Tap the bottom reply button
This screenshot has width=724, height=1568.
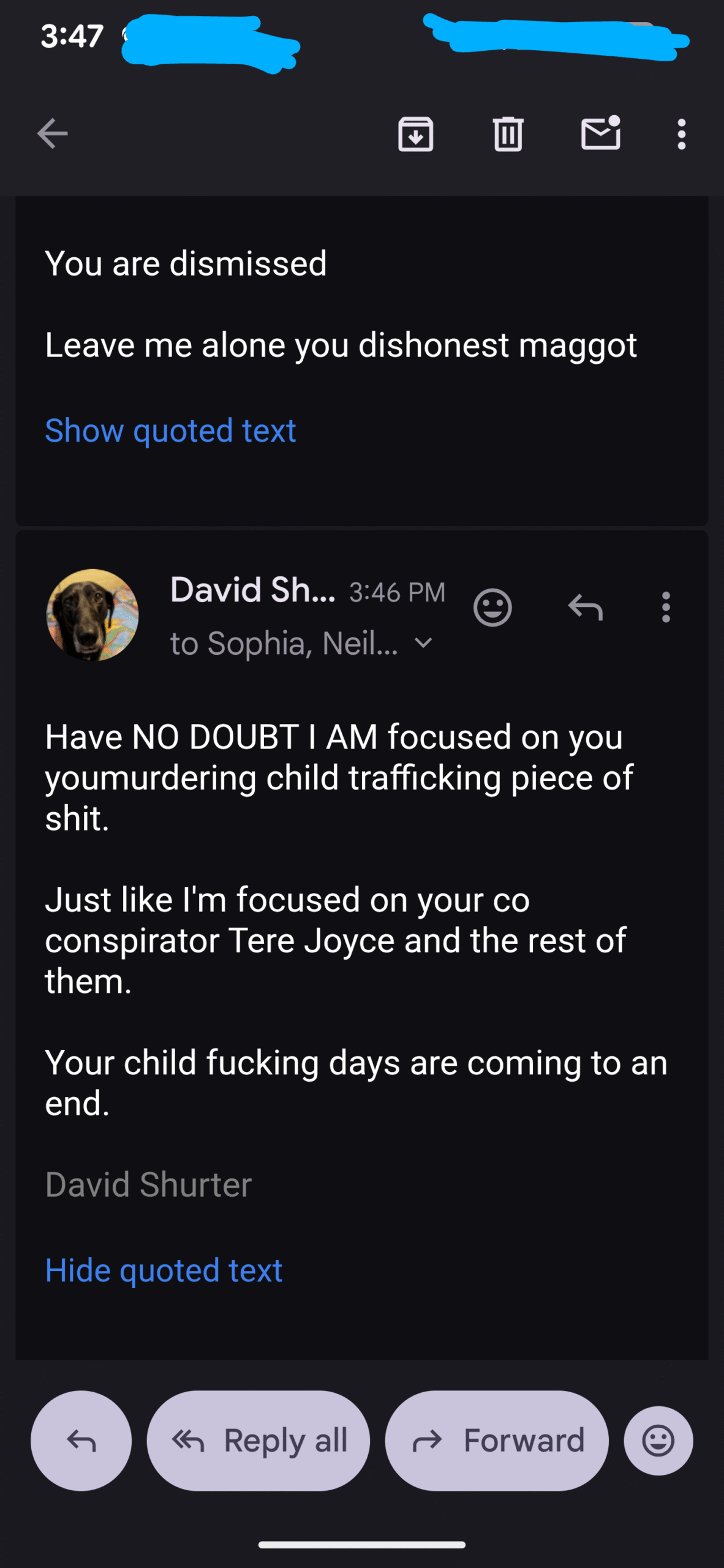pyautogui.click(x=81, y=1441)
